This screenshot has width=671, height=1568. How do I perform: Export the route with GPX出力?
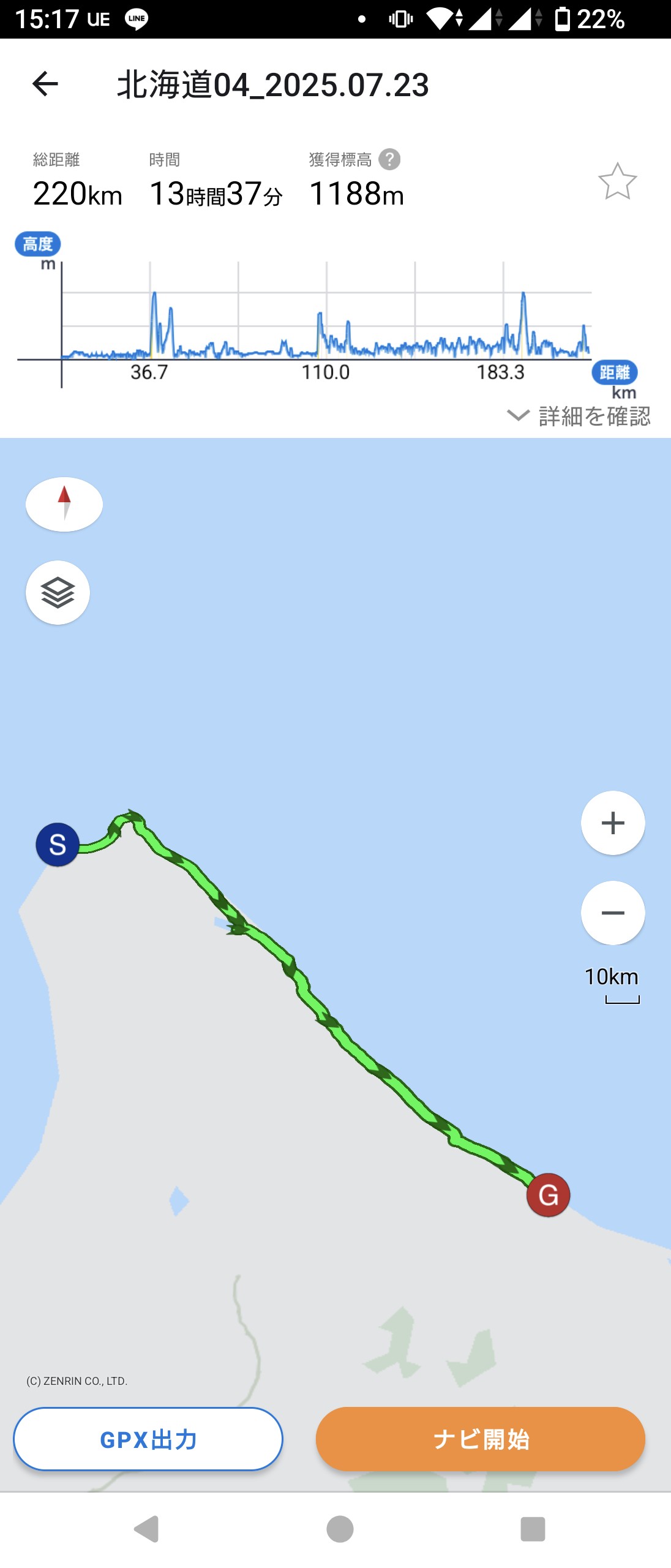(x=148, y=1439)
